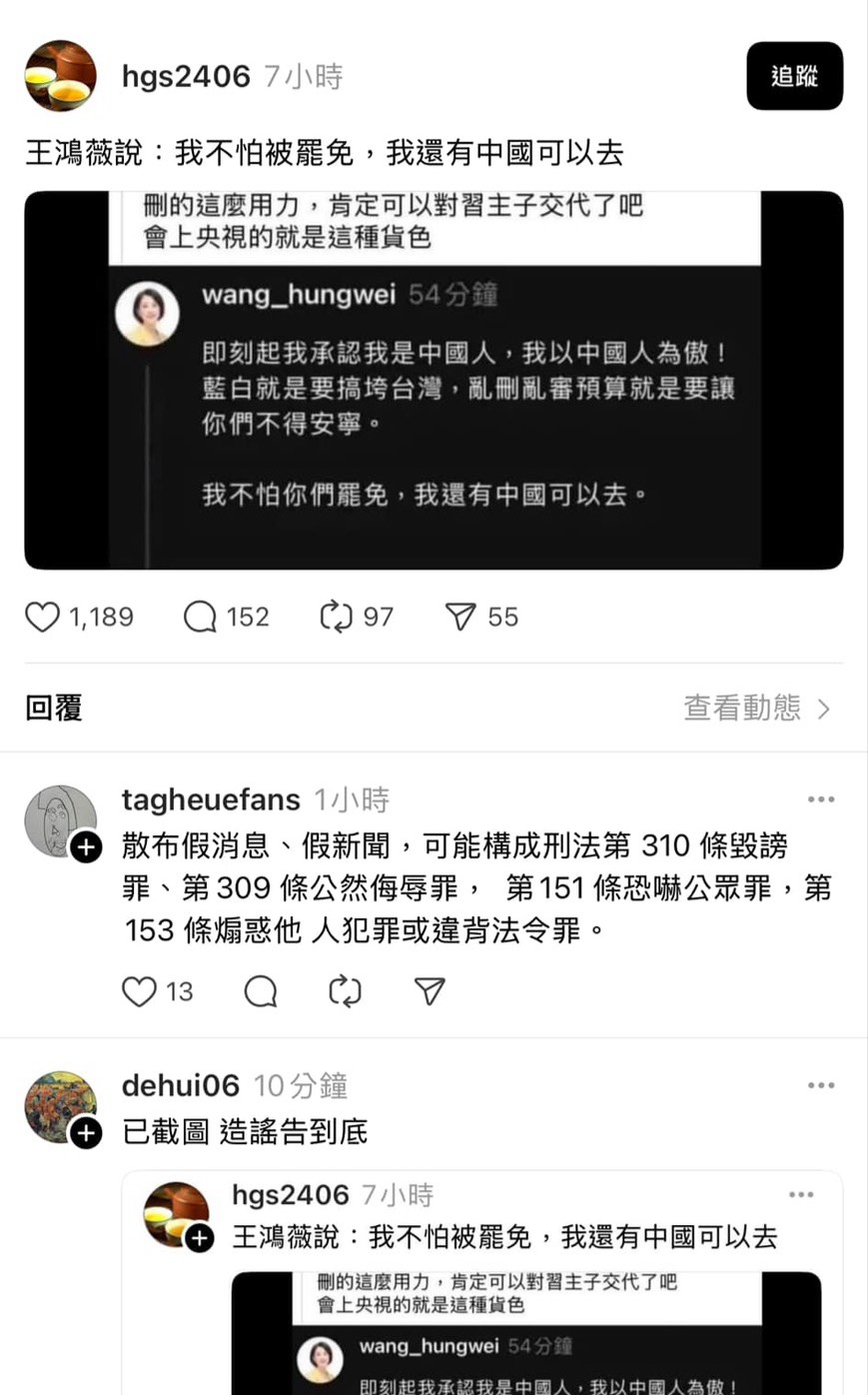Follow tagheuefans via avatar plus badge
The image size is (868, 1395).
(x=86, y=847)
